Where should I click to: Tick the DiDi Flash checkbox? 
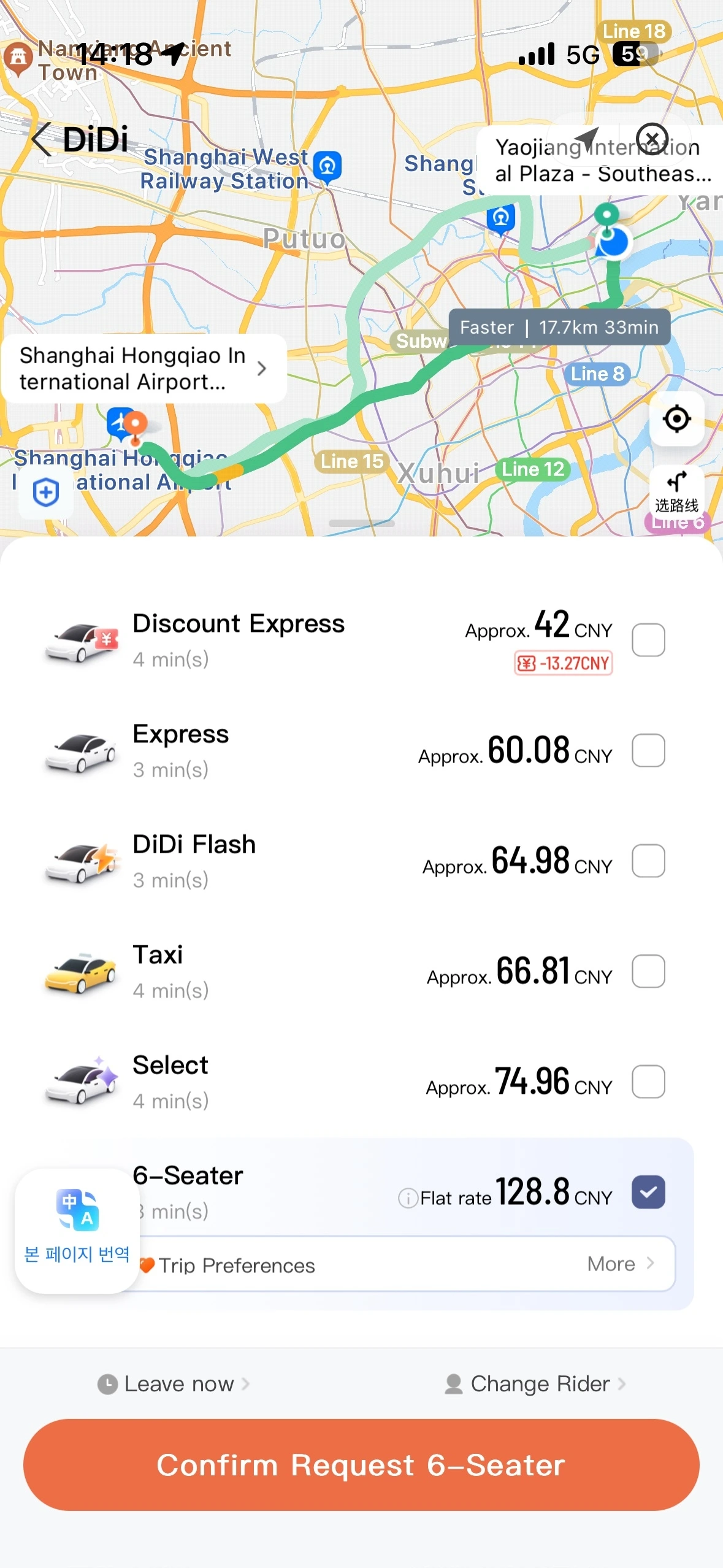(x=648, y=861)
